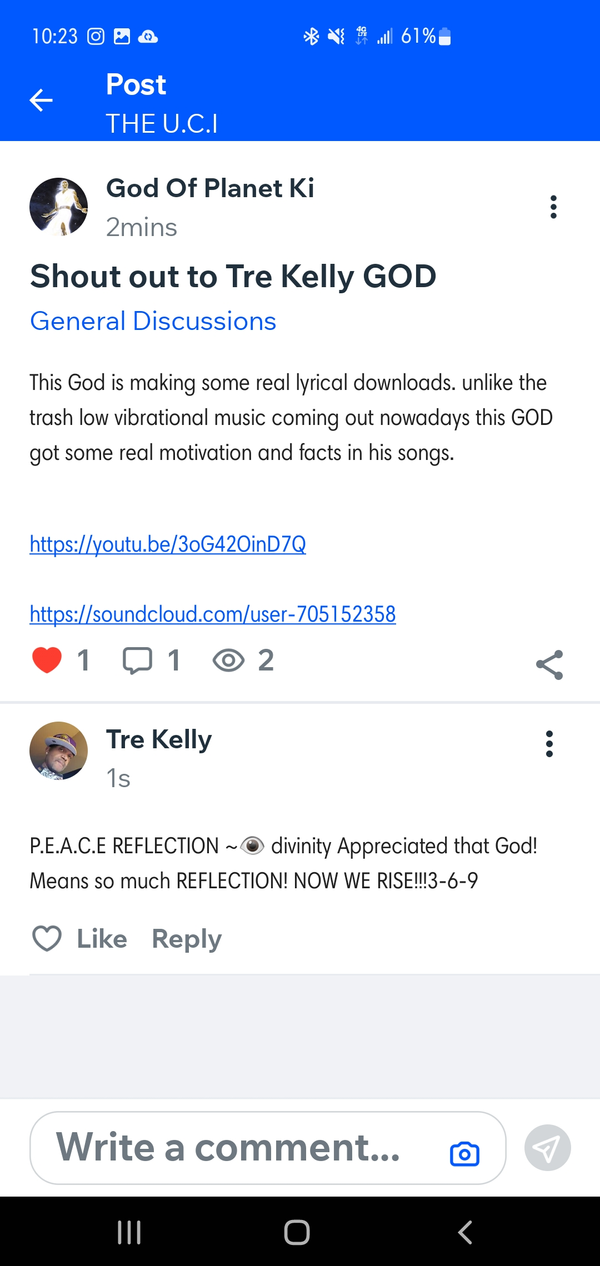Viewport: 600px width, 1266px height.
Task: Focus the Write a comment field
Action: [x=228, y=1147]
